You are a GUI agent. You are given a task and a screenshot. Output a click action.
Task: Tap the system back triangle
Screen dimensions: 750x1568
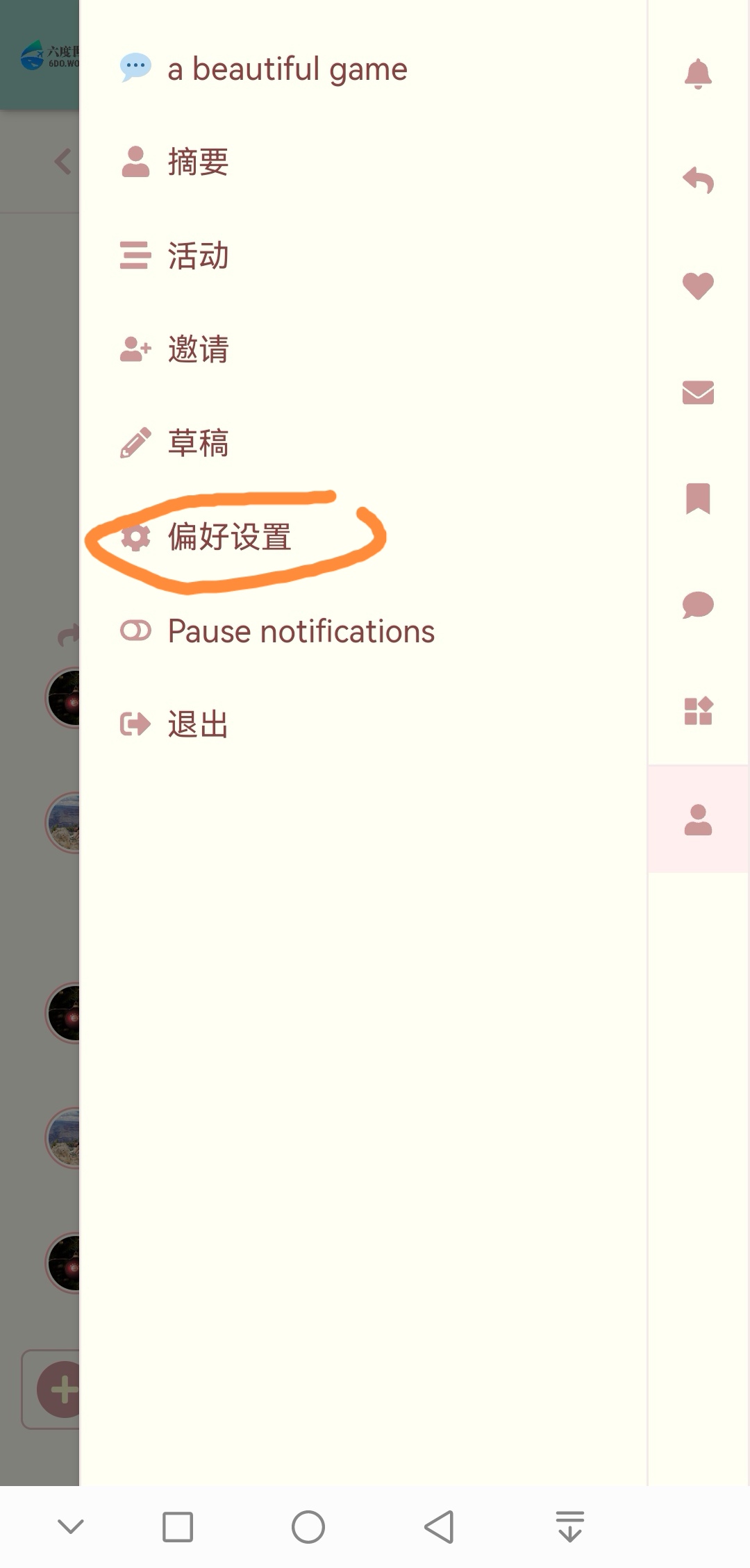tap(439, 1527)
